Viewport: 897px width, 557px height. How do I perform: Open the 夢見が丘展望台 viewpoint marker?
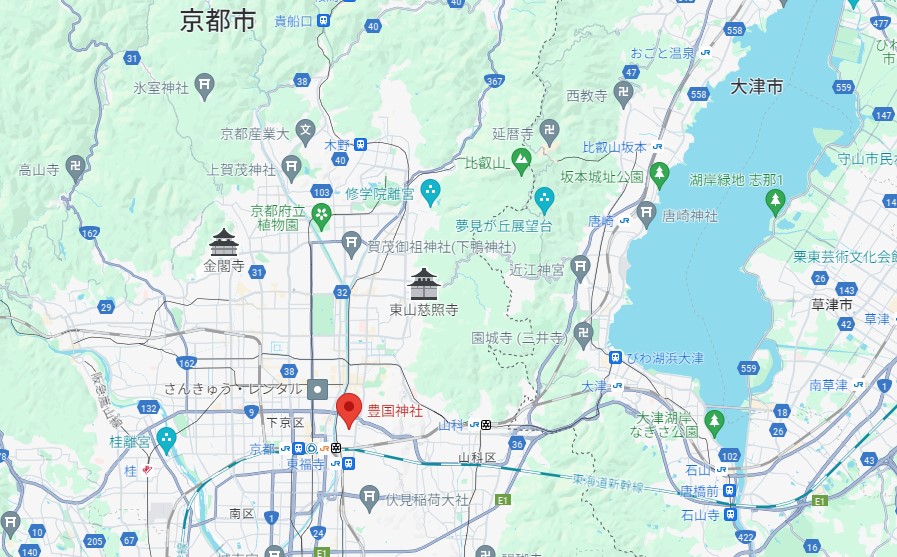[544, 198]
